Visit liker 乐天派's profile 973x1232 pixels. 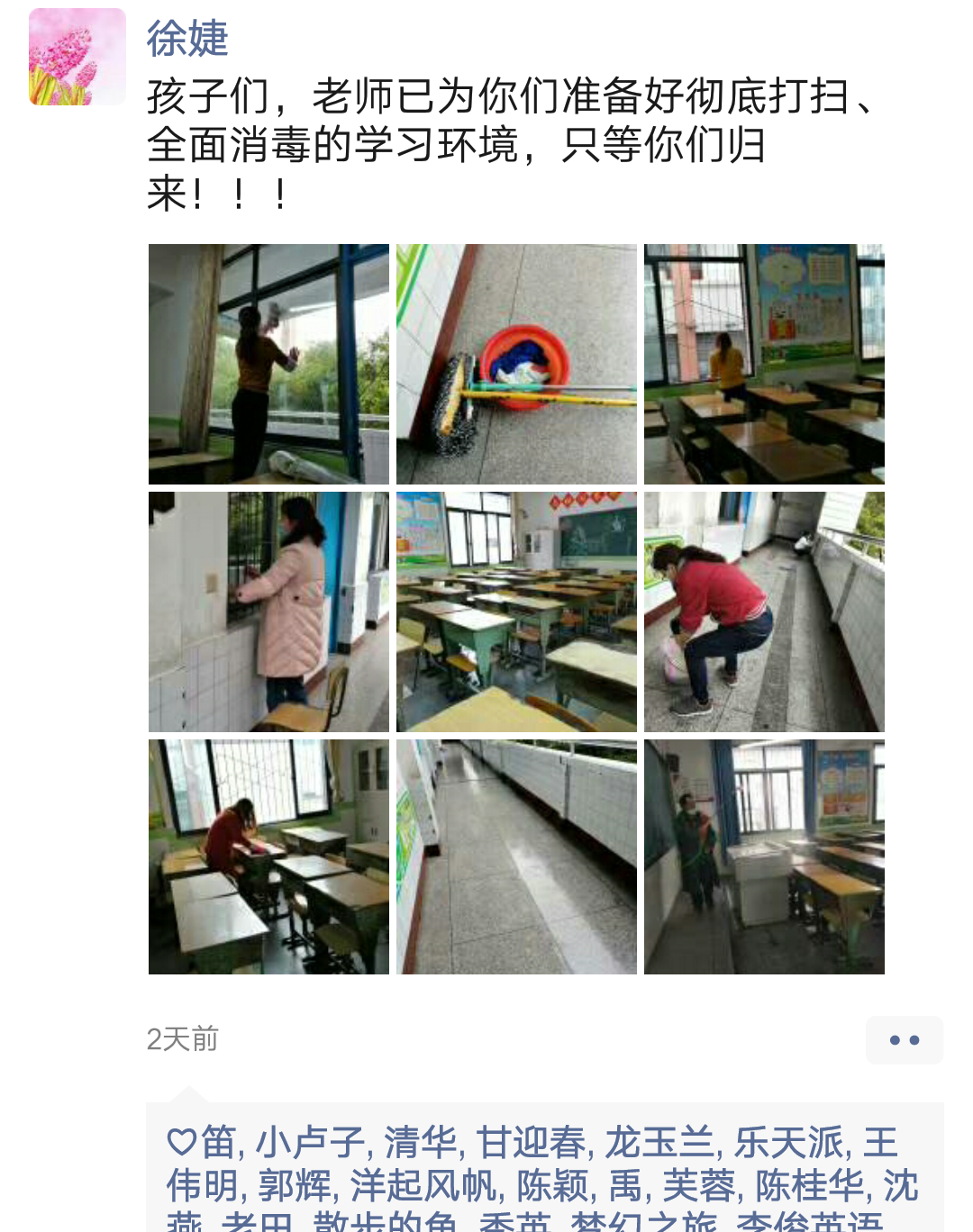(x=788, y=1142)
